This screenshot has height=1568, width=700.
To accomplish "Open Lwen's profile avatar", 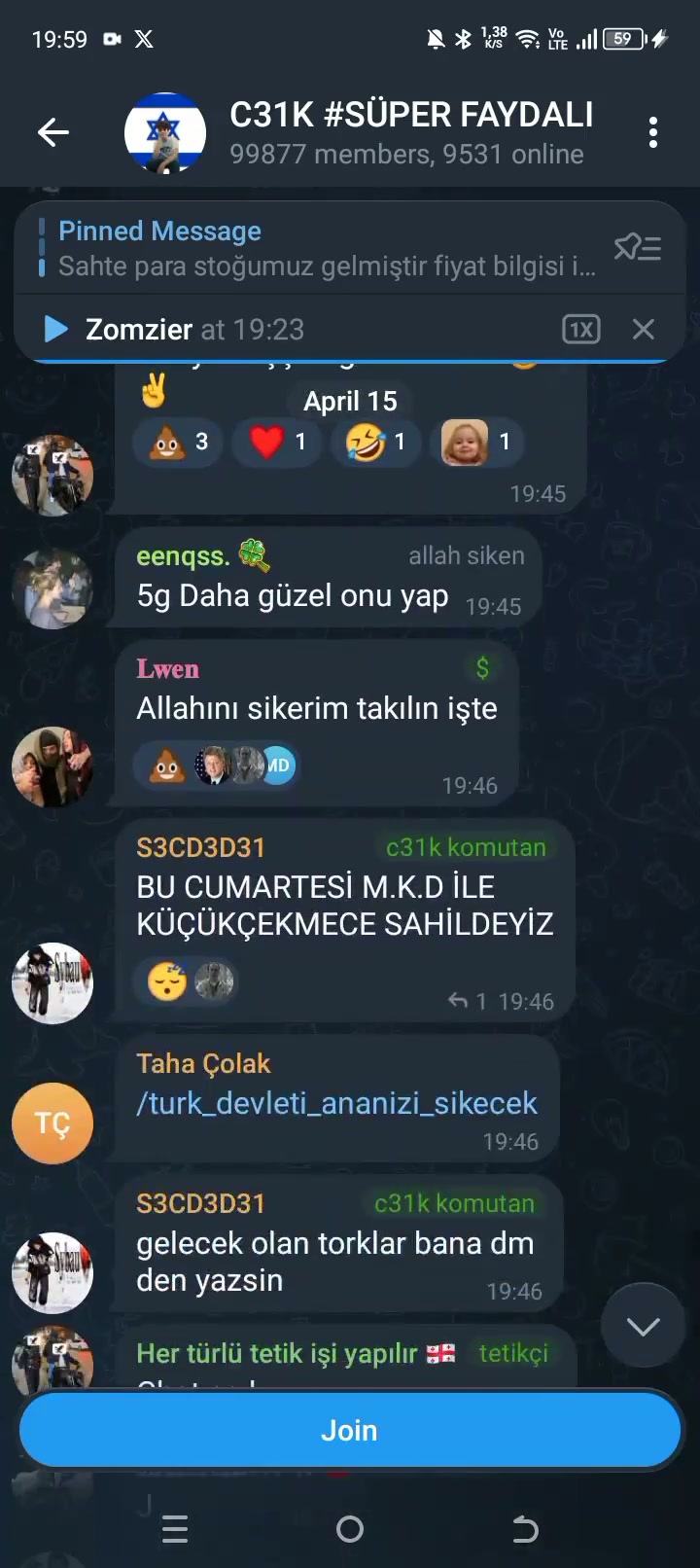I will point(52,766).
